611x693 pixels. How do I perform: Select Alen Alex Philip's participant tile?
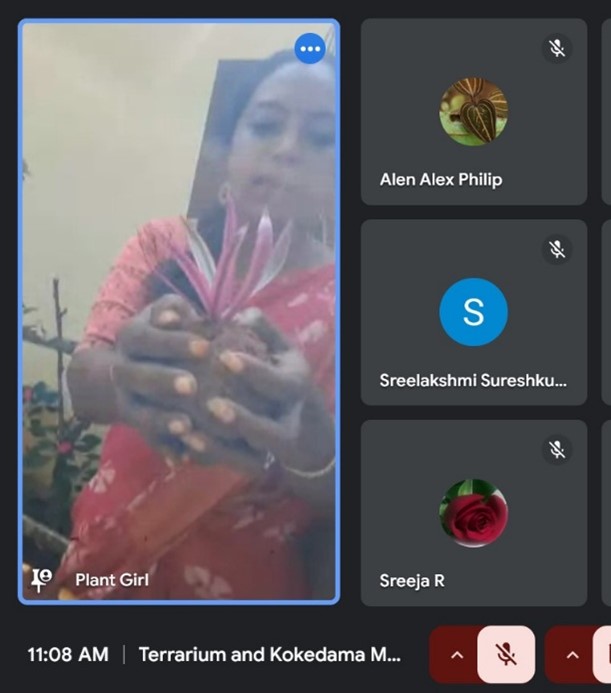point(473,112)
